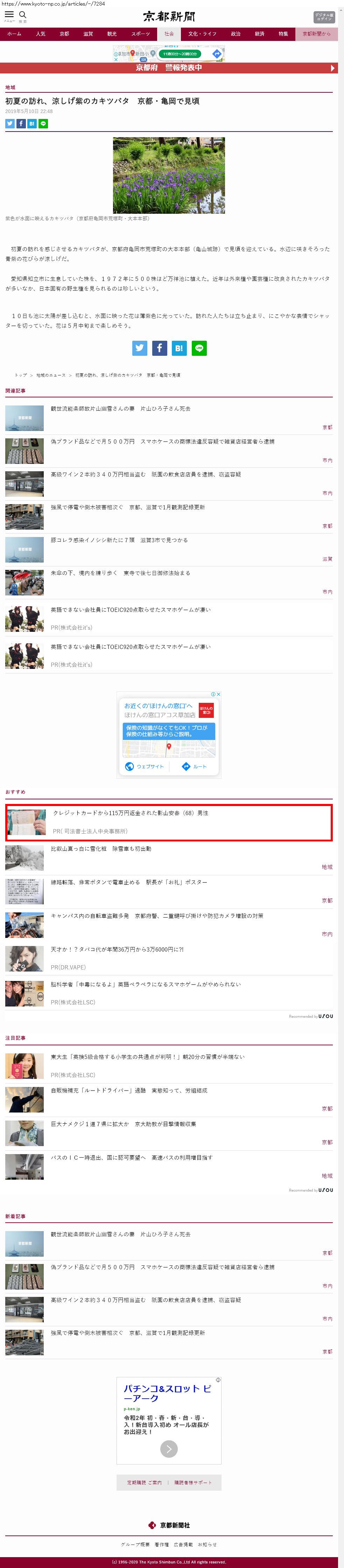Open the 高級ワイン２本 related article

point(146,474)
